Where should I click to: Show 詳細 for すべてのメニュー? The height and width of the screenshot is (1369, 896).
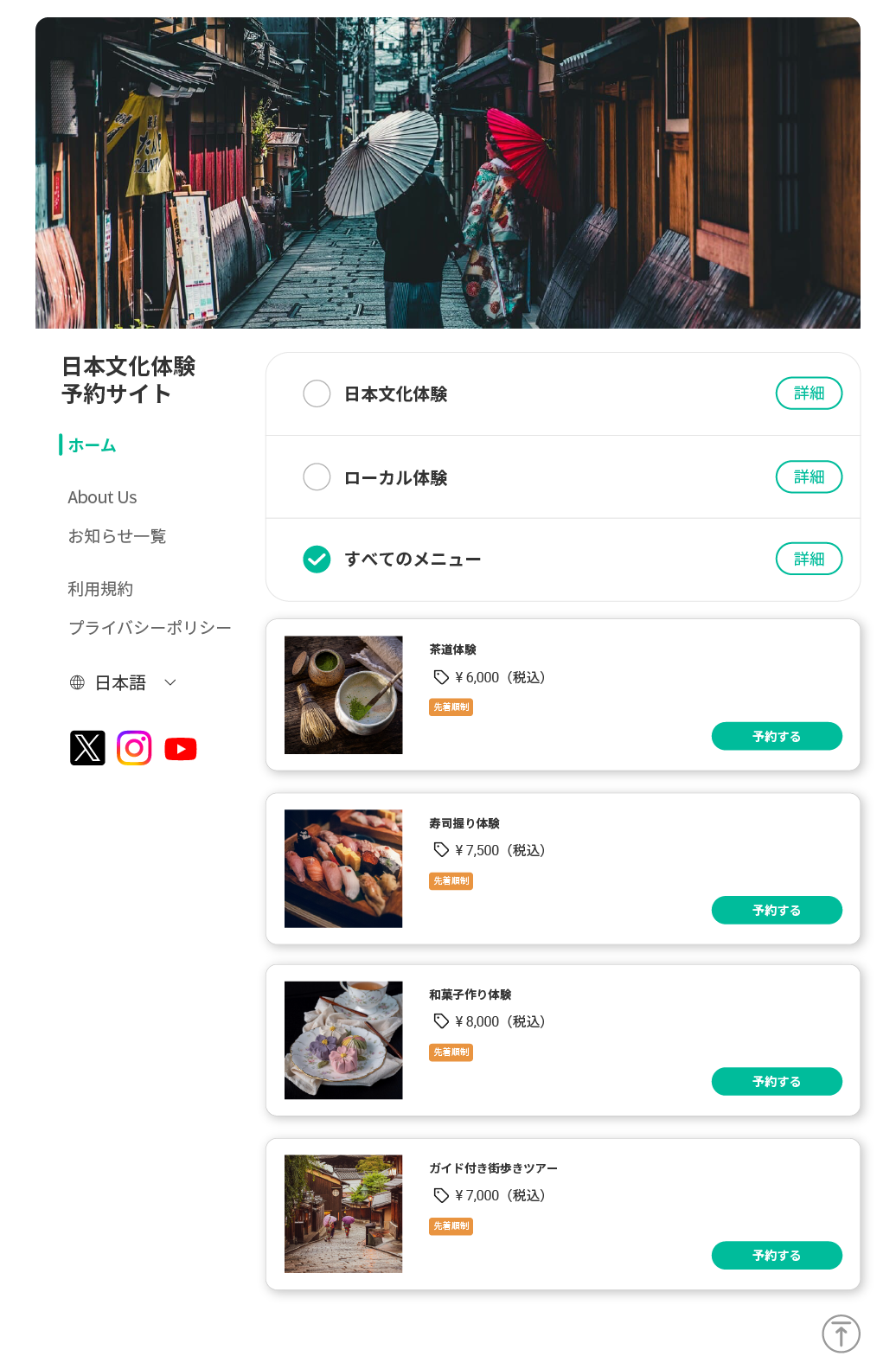(x=809, y=559)
